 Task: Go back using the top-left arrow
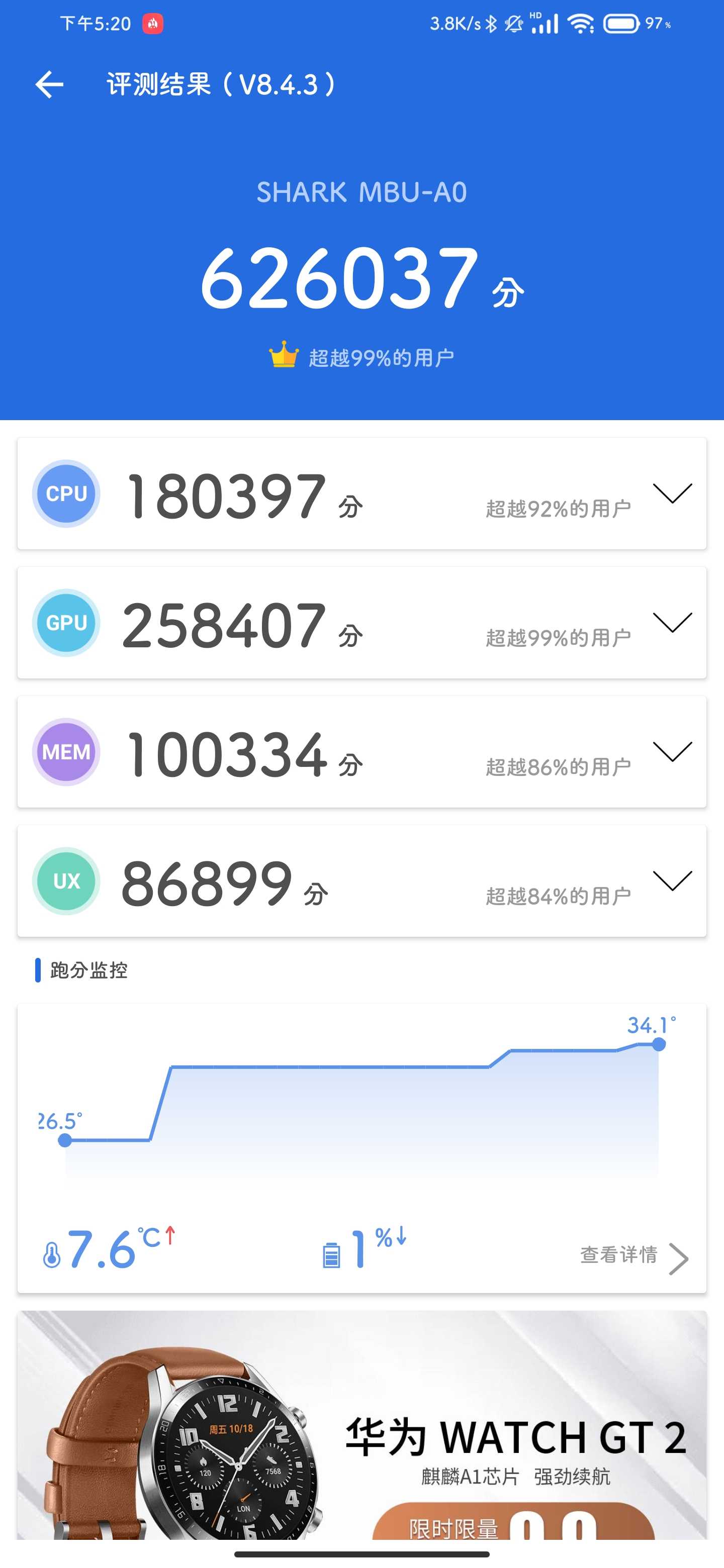coord(49,84)
